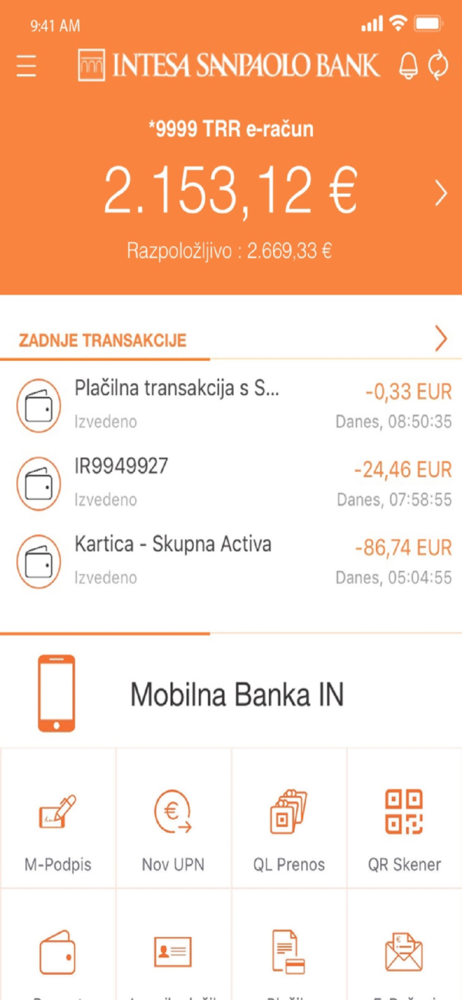Image resolution: width=462 pixels, height=1000 pixels.
Task: Launch the QR Skener
Action: (405, 818)
